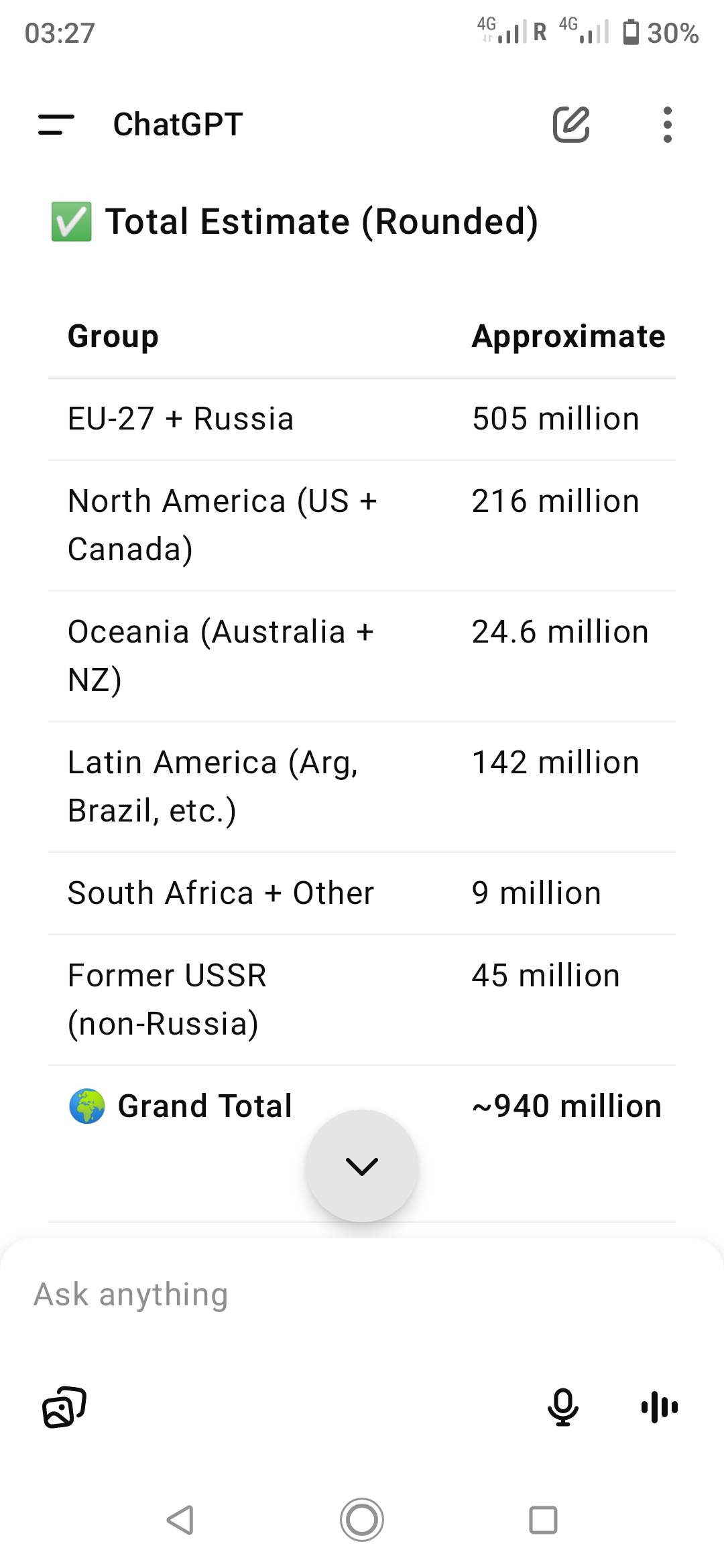Open recent apps from the navigation bar
724x1568 pixels.
[543, 1520]
